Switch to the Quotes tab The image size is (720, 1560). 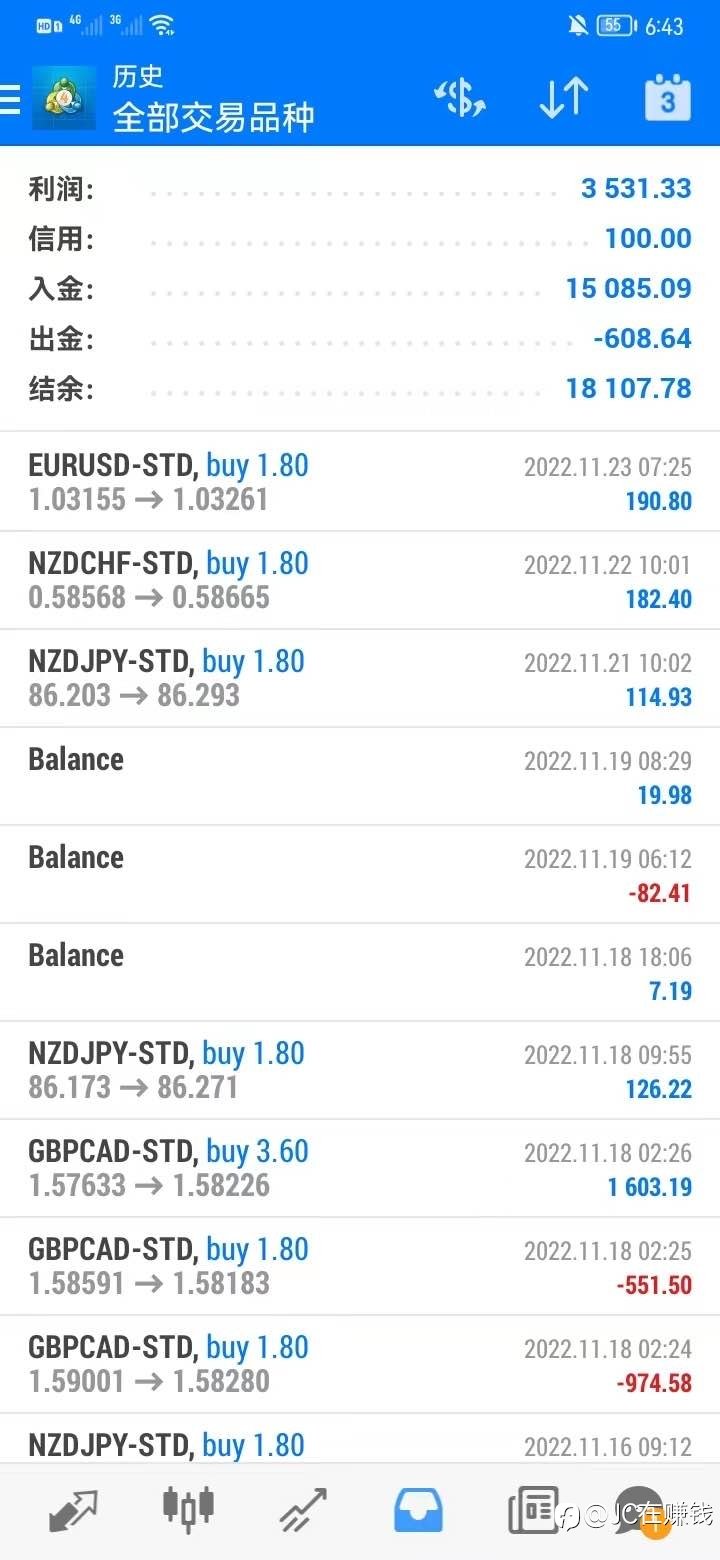point(73,1511)
